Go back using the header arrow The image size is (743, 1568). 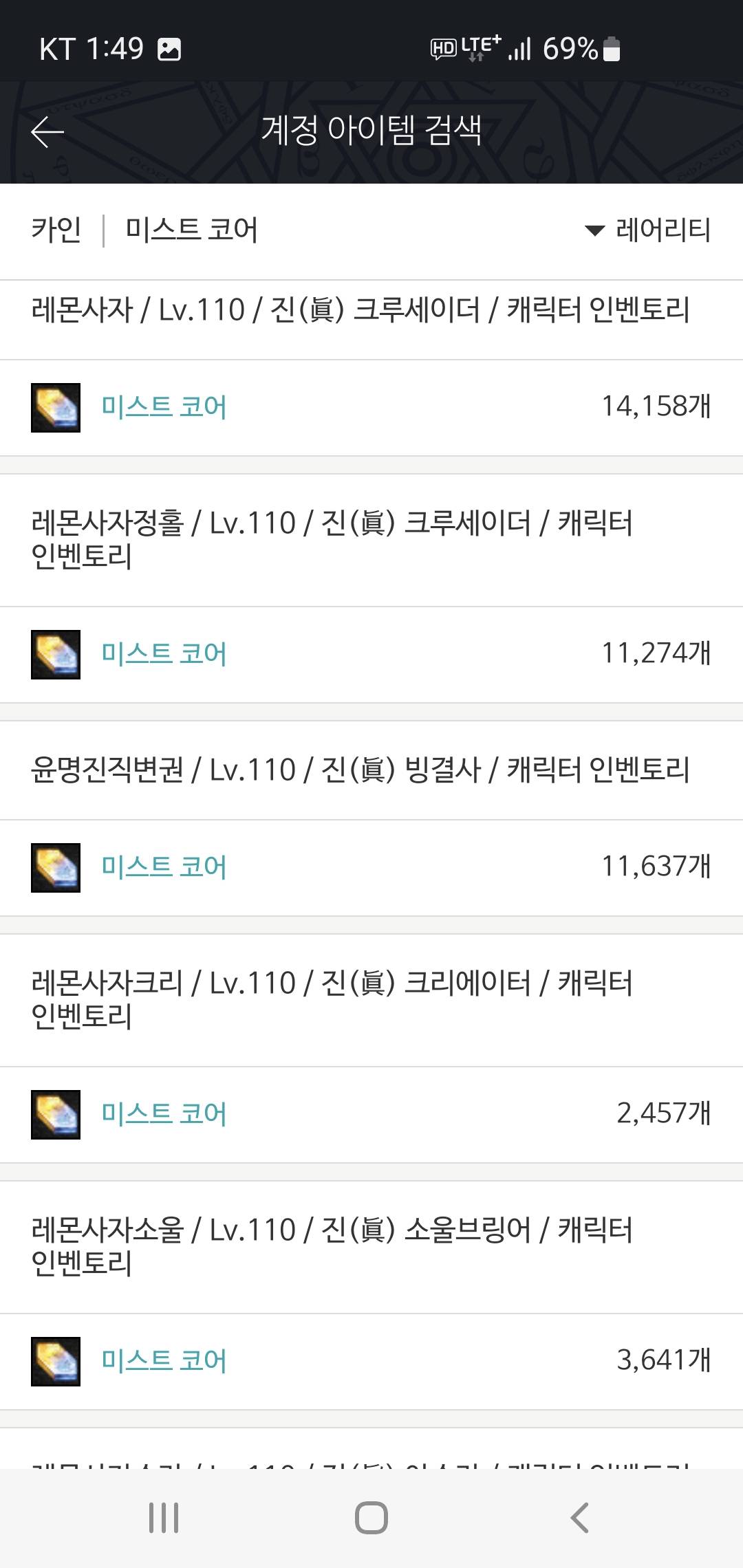point(47,131)
